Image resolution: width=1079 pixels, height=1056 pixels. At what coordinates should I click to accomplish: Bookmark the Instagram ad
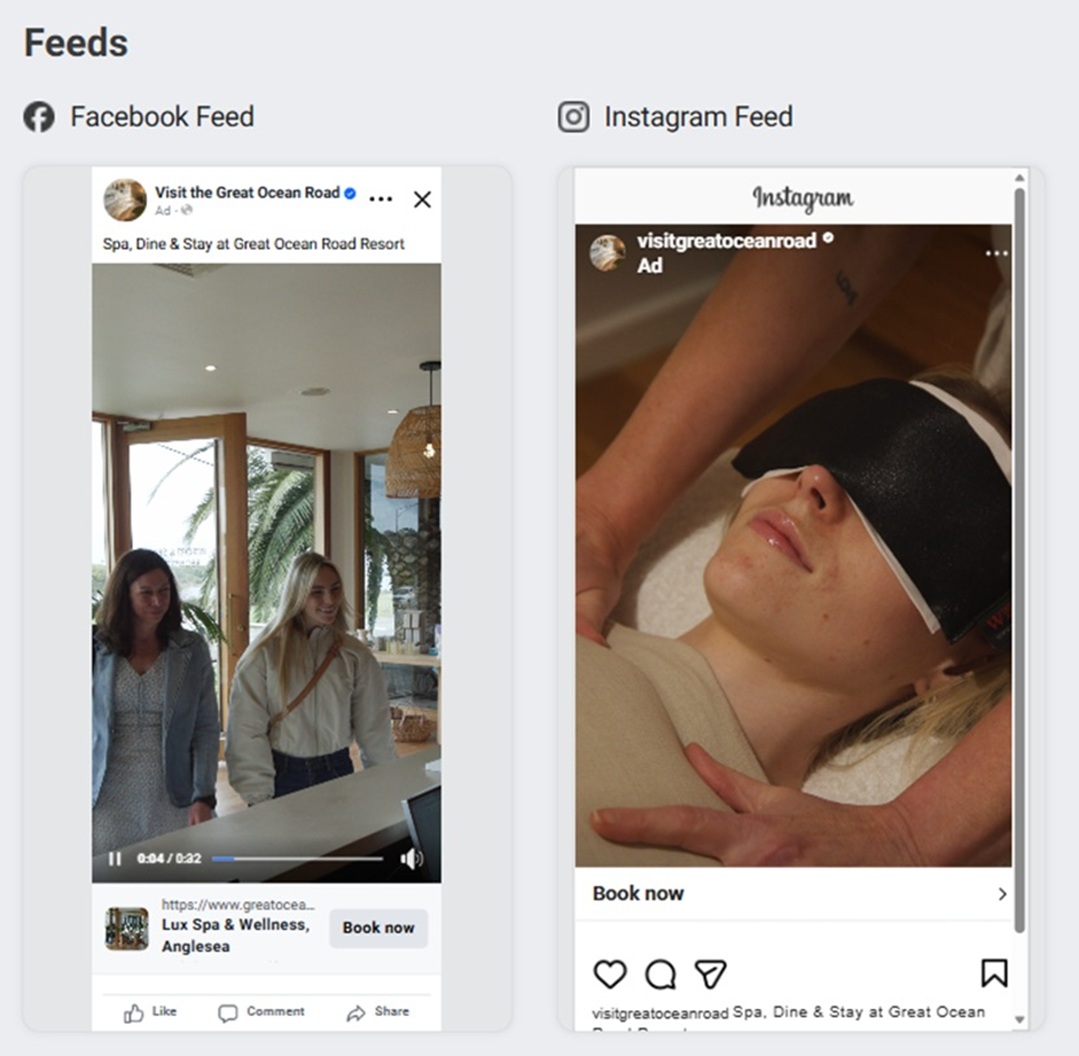click(993, 973)
